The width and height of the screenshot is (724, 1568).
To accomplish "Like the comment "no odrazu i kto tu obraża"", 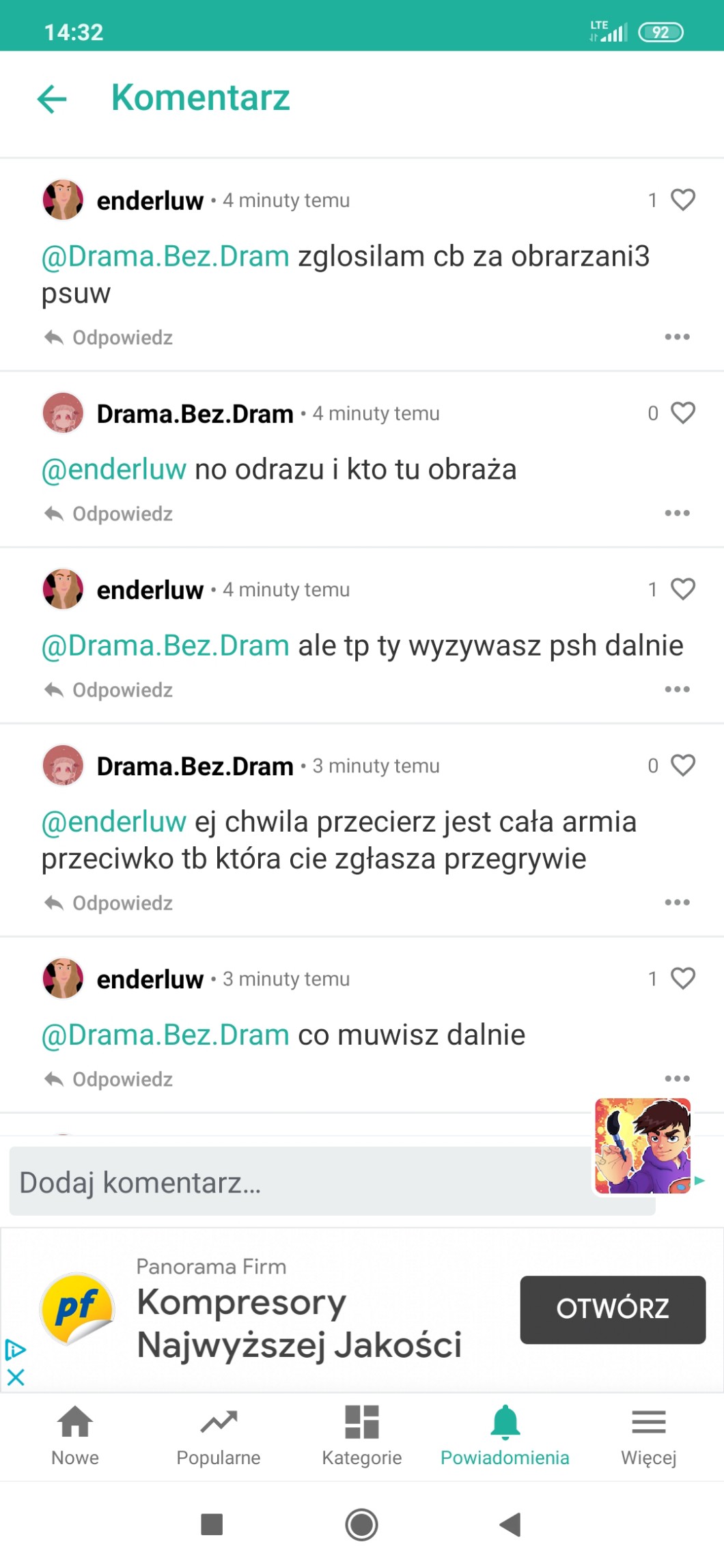I will [x=682, y=412].
